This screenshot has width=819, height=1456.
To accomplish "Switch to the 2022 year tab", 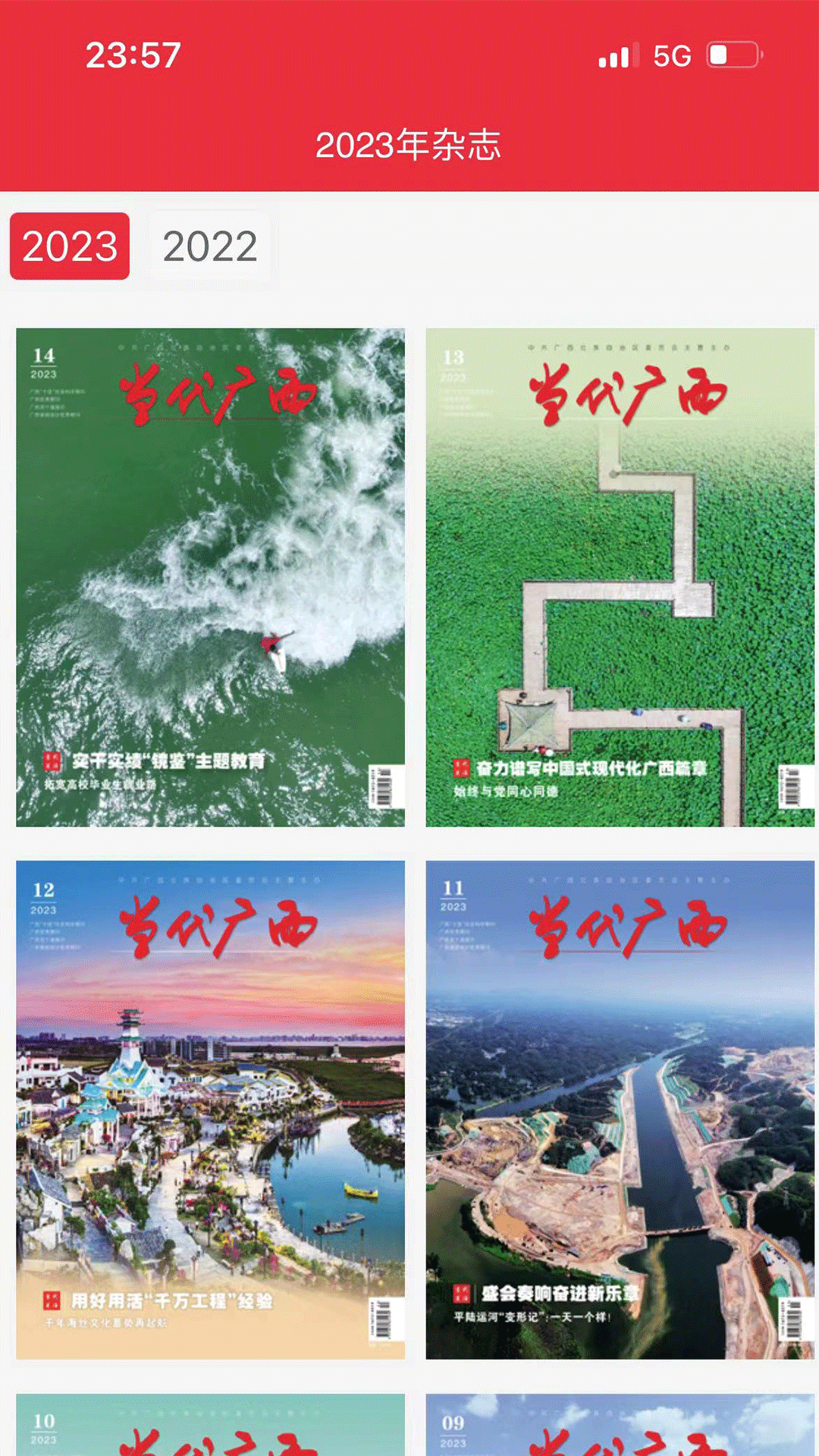I will (x=210, y=246).
